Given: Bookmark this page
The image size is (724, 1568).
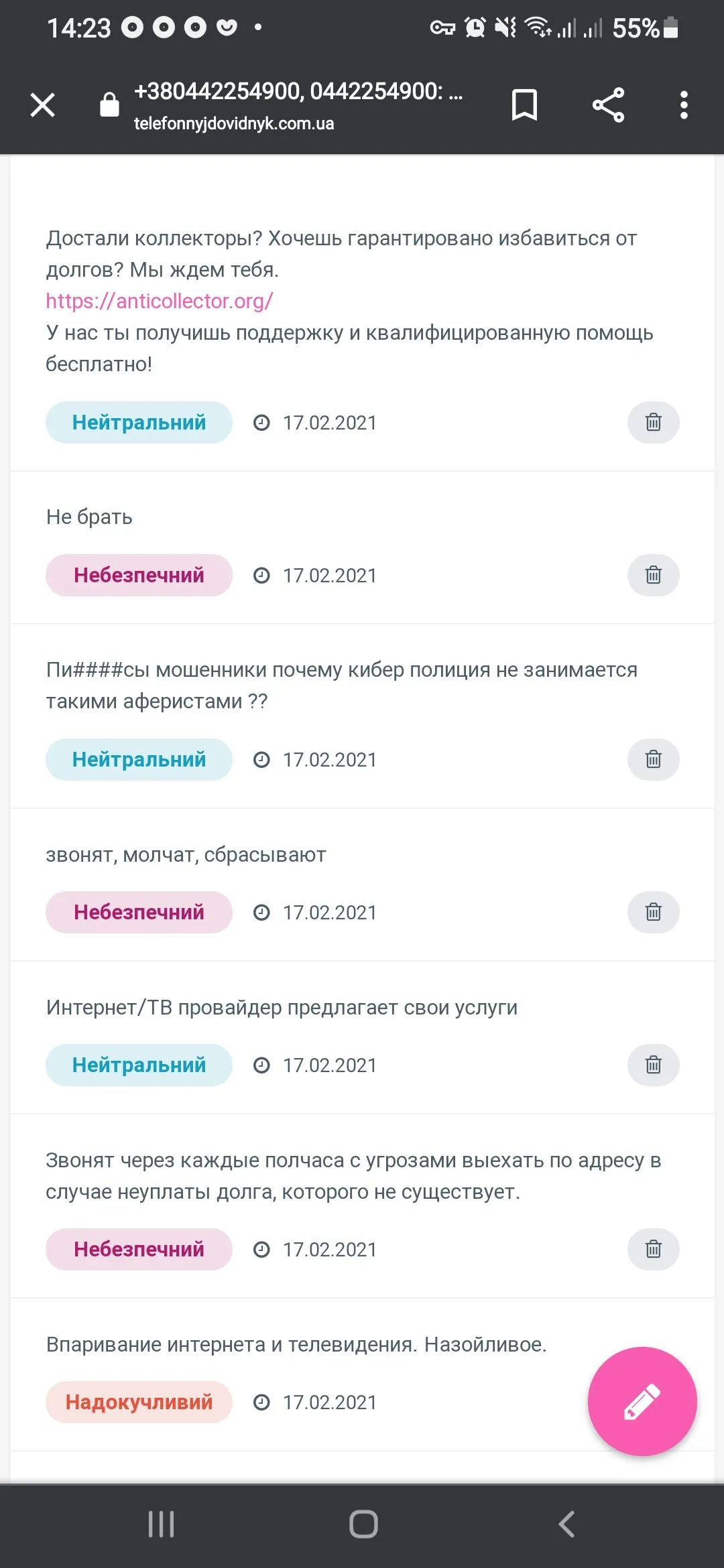Looking at the screenshot, I should coord(524,105).
